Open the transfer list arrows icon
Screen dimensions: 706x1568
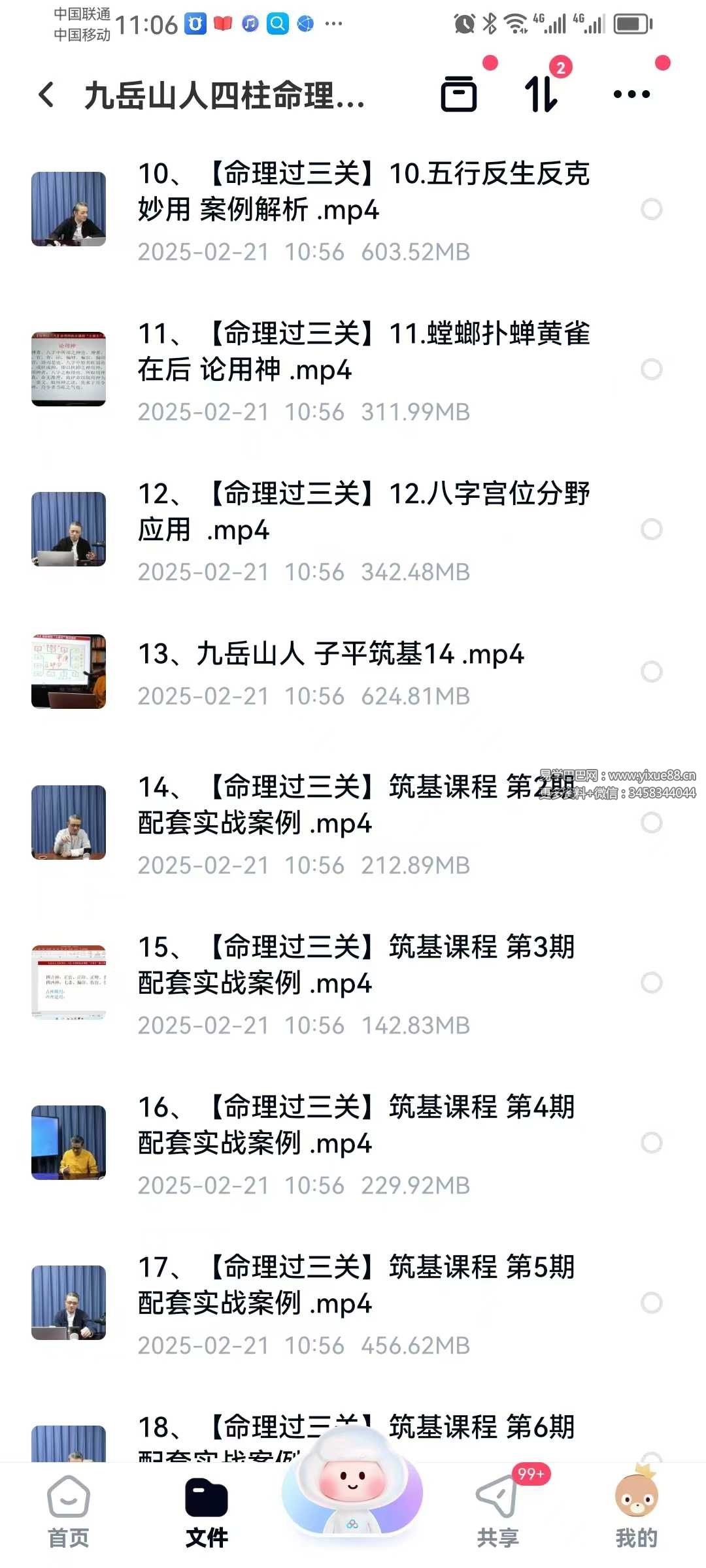(x=541, y=94)
